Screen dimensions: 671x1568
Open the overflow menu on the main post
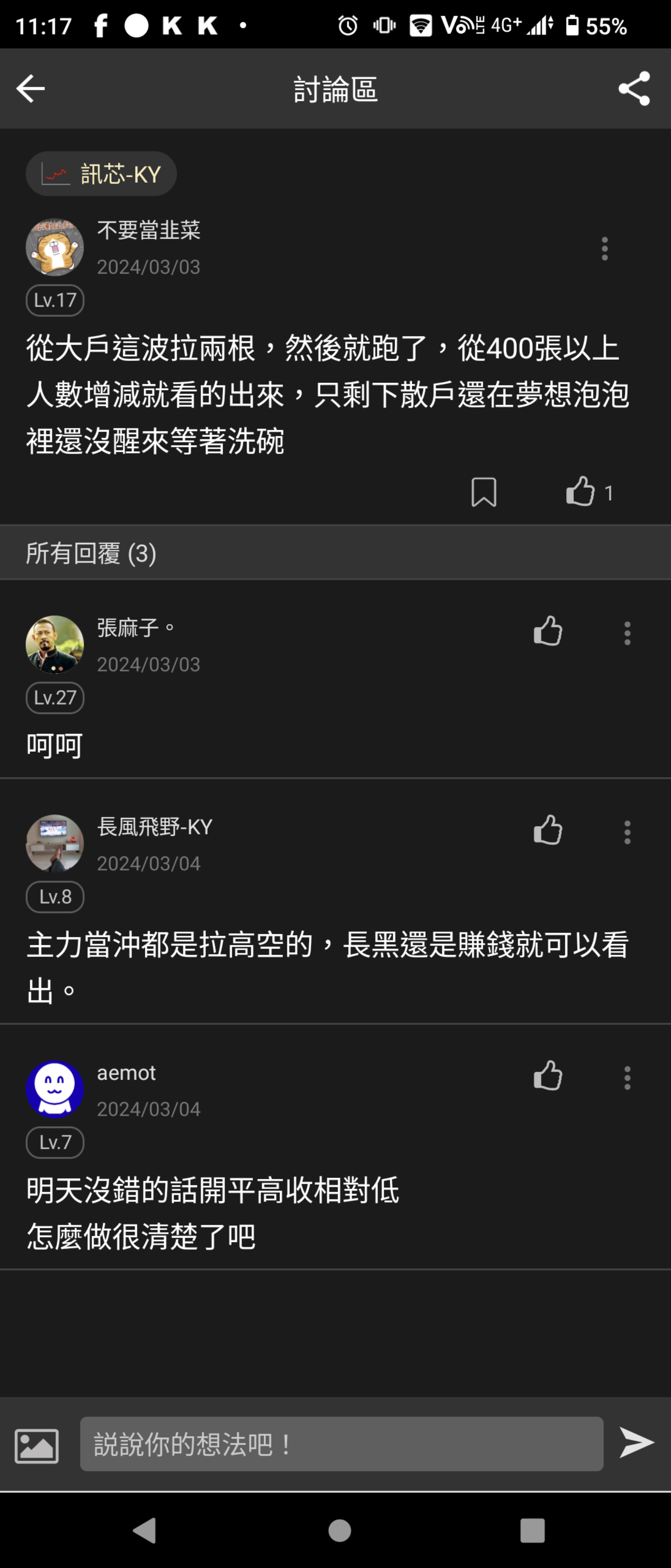tap(604, 248)
